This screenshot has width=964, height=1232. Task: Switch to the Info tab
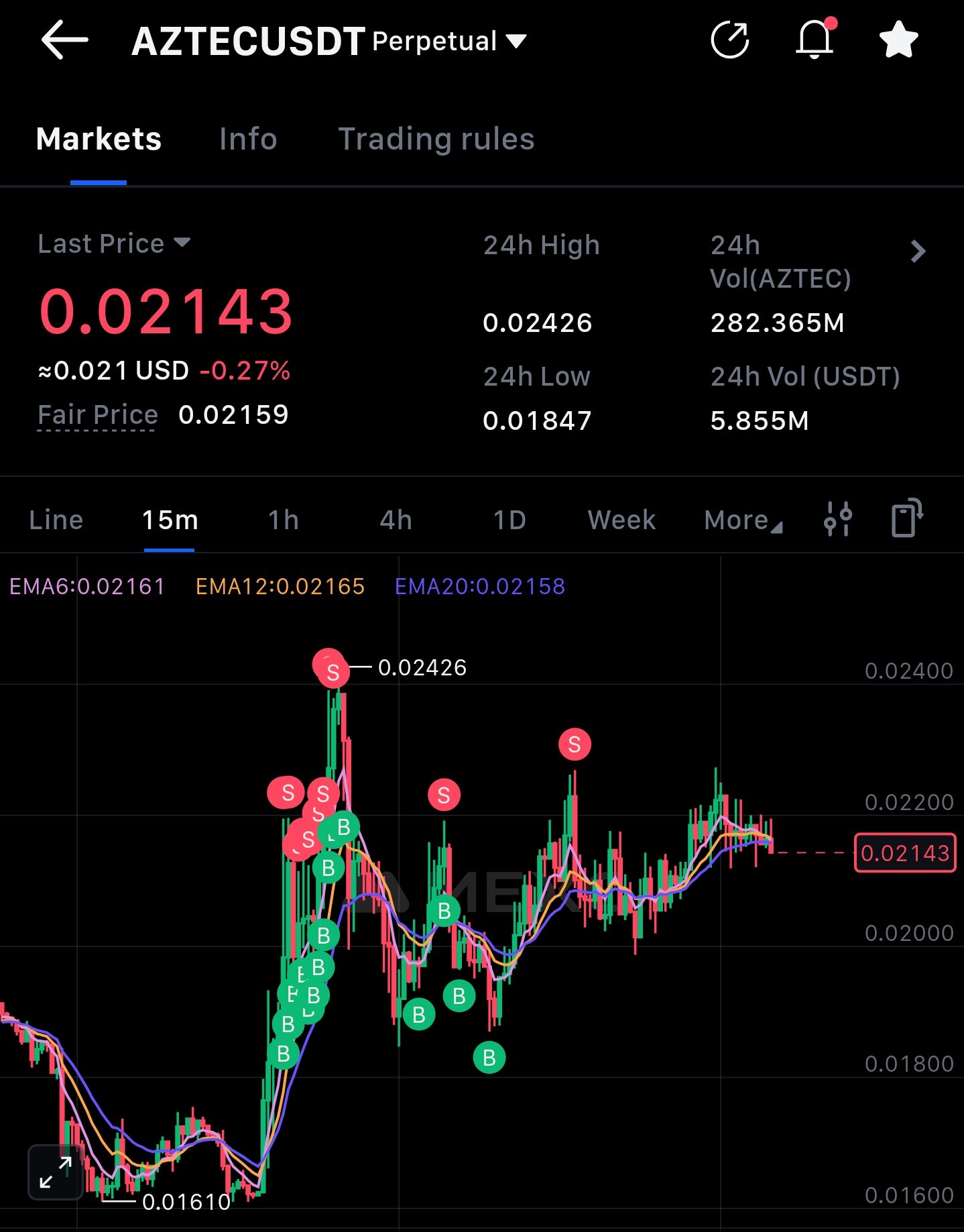click(x=248, y=139)
